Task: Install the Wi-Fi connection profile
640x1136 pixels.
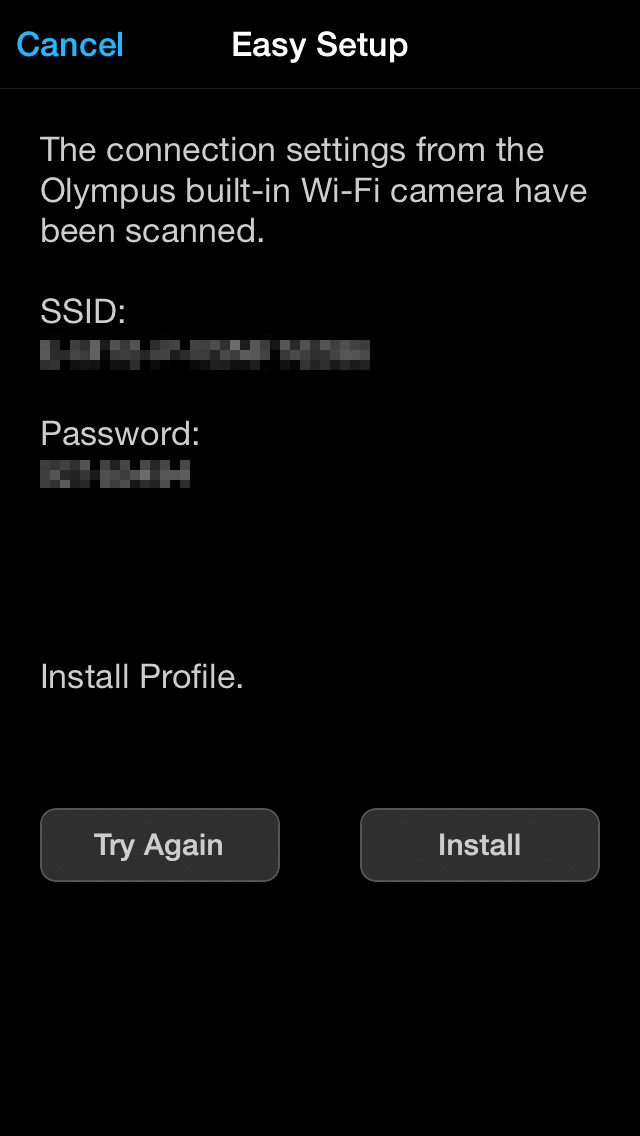Action: point(479,845)
